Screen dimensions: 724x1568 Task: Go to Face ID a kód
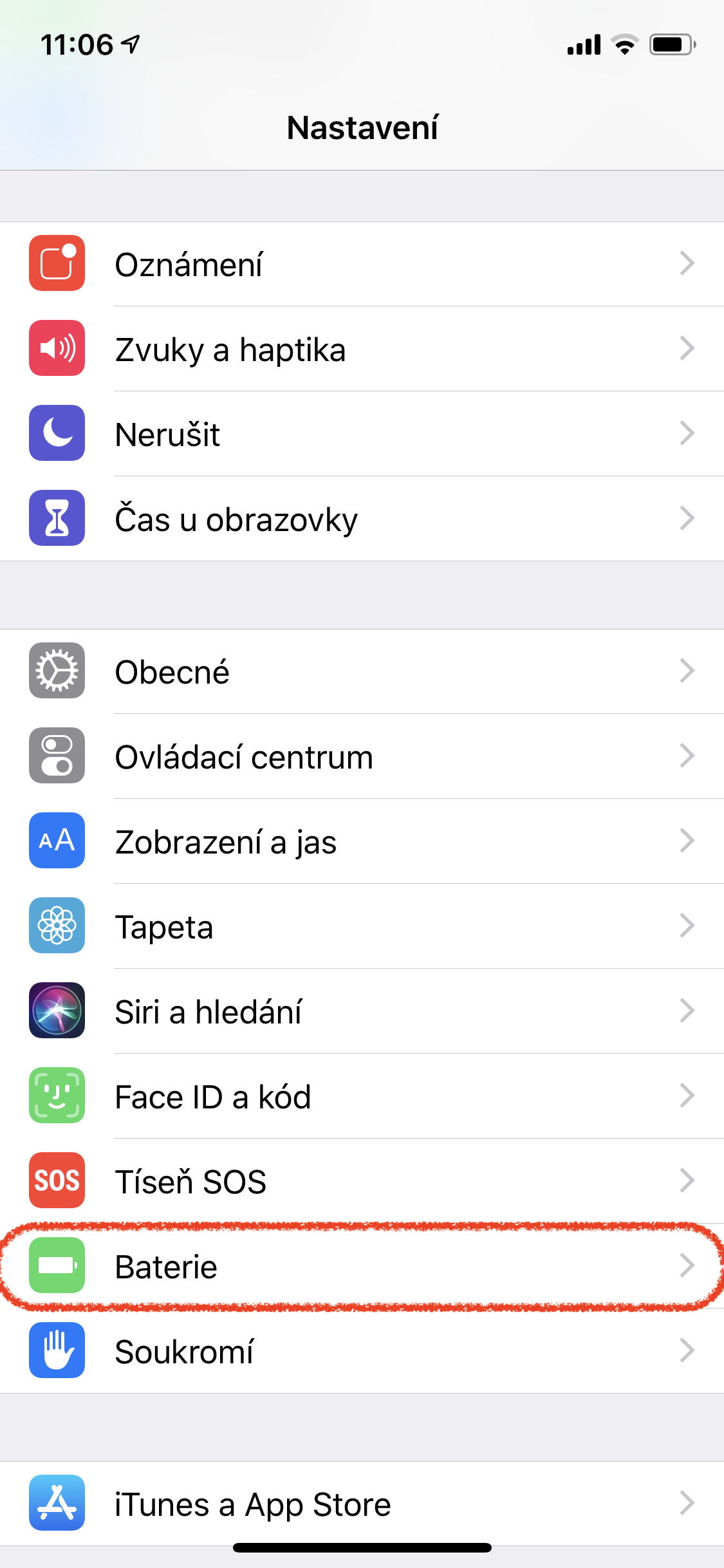[362, 1096]
